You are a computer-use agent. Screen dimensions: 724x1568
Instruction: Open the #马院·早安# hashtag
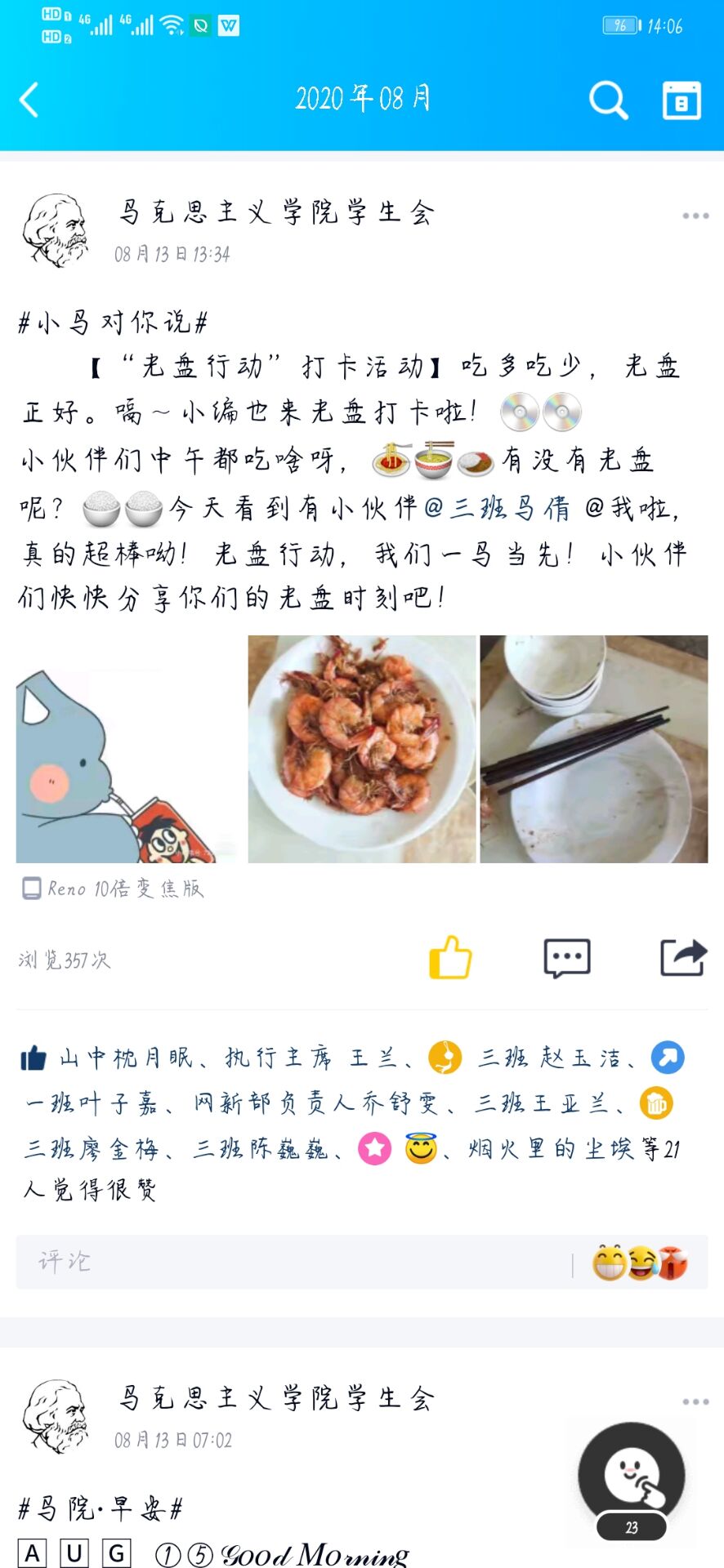101,1508
